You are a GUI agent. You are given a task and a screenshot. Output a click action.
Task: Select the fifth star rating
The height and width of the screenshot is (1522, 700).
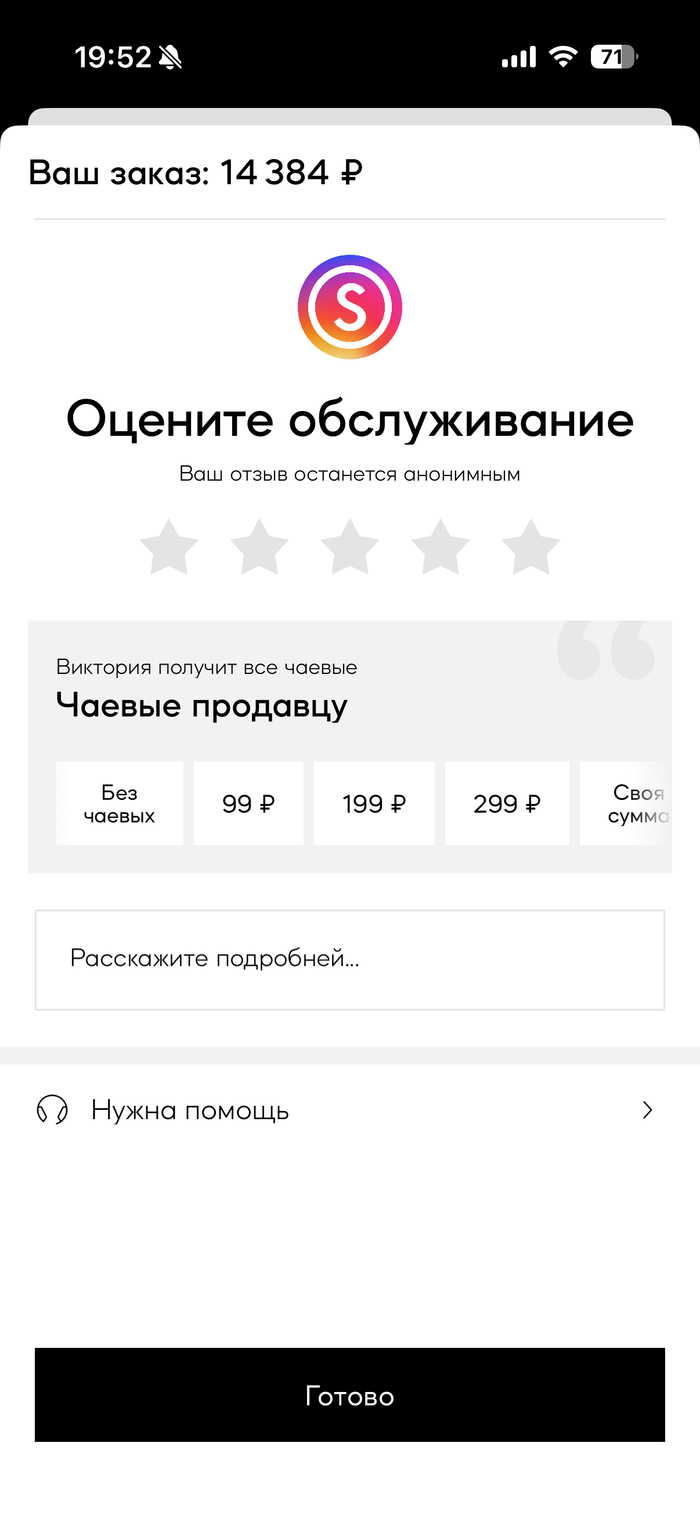coord(531,547)
